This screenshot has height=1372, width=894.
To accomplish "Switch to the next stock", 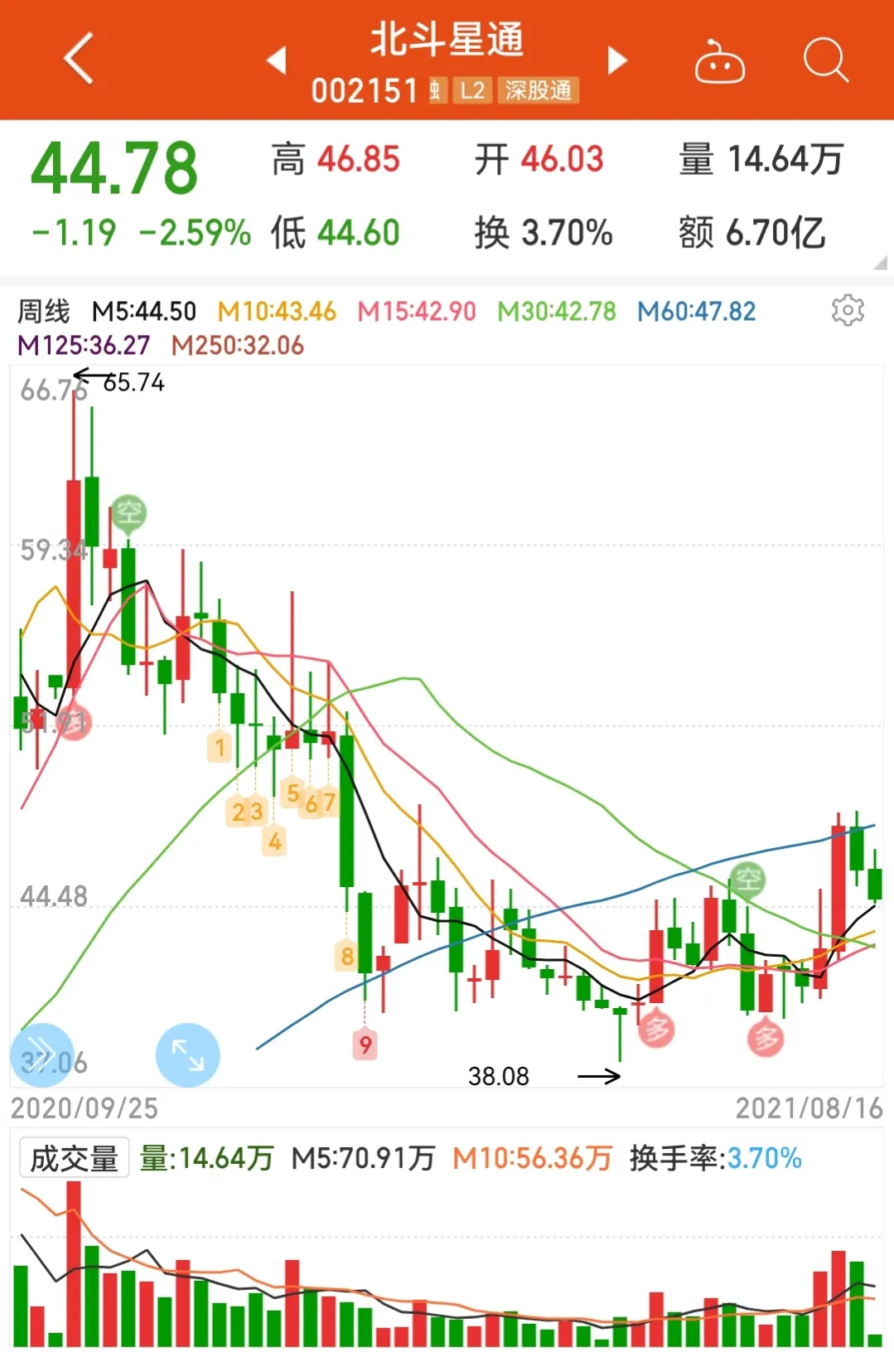I will (616, 60).
